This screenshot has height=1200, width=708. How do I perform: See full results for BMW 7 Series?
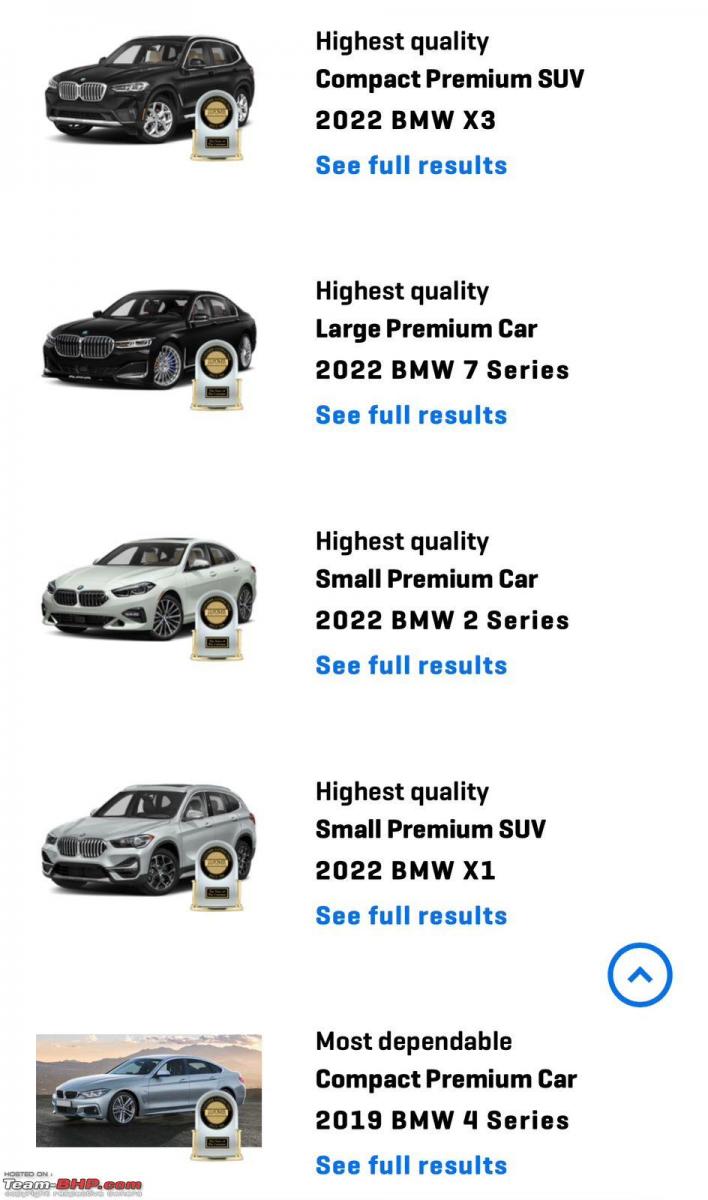click(x=411, y=415)
